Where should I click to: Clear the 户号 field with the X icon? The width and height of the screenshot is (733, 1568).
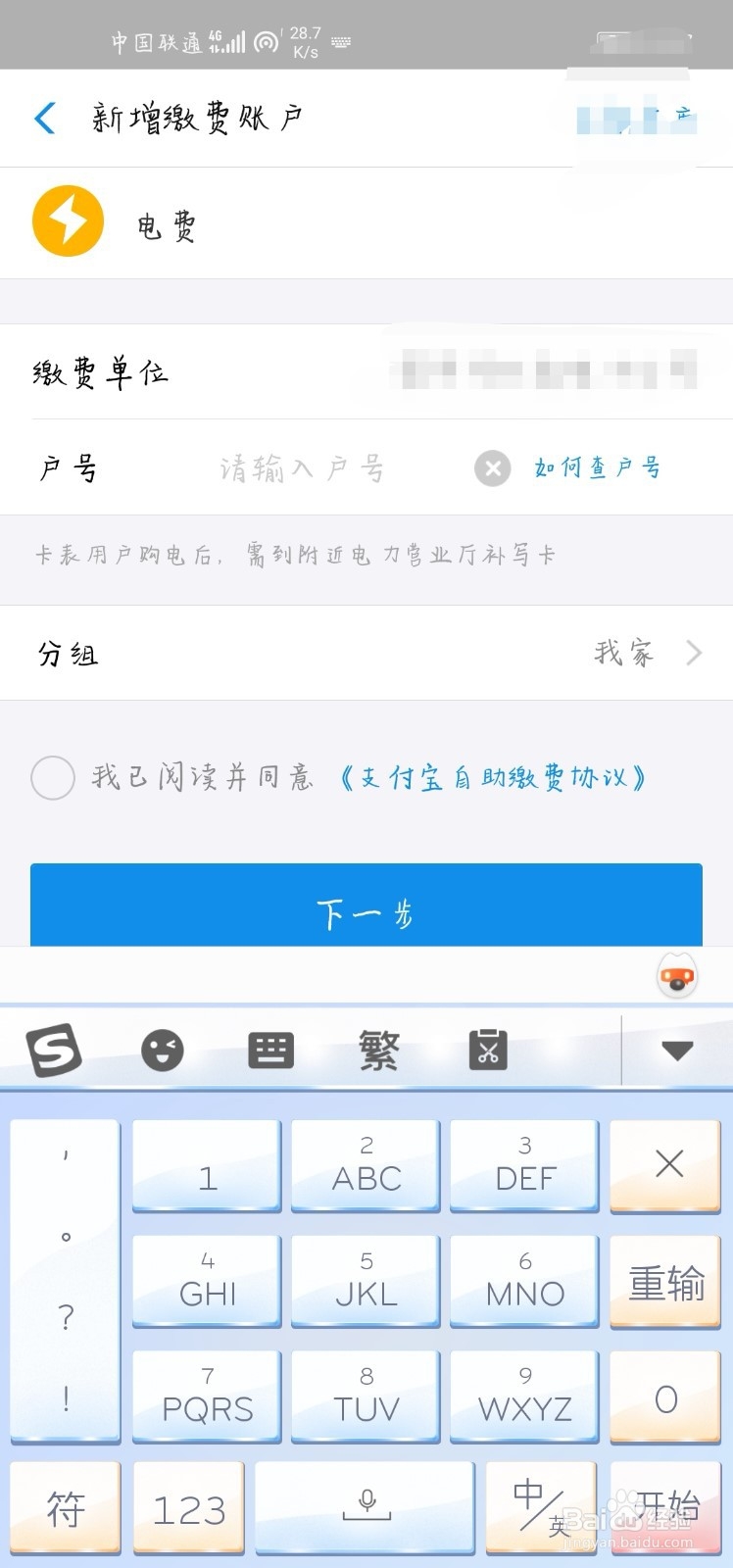pyautogui.click(x=492, y=468)
